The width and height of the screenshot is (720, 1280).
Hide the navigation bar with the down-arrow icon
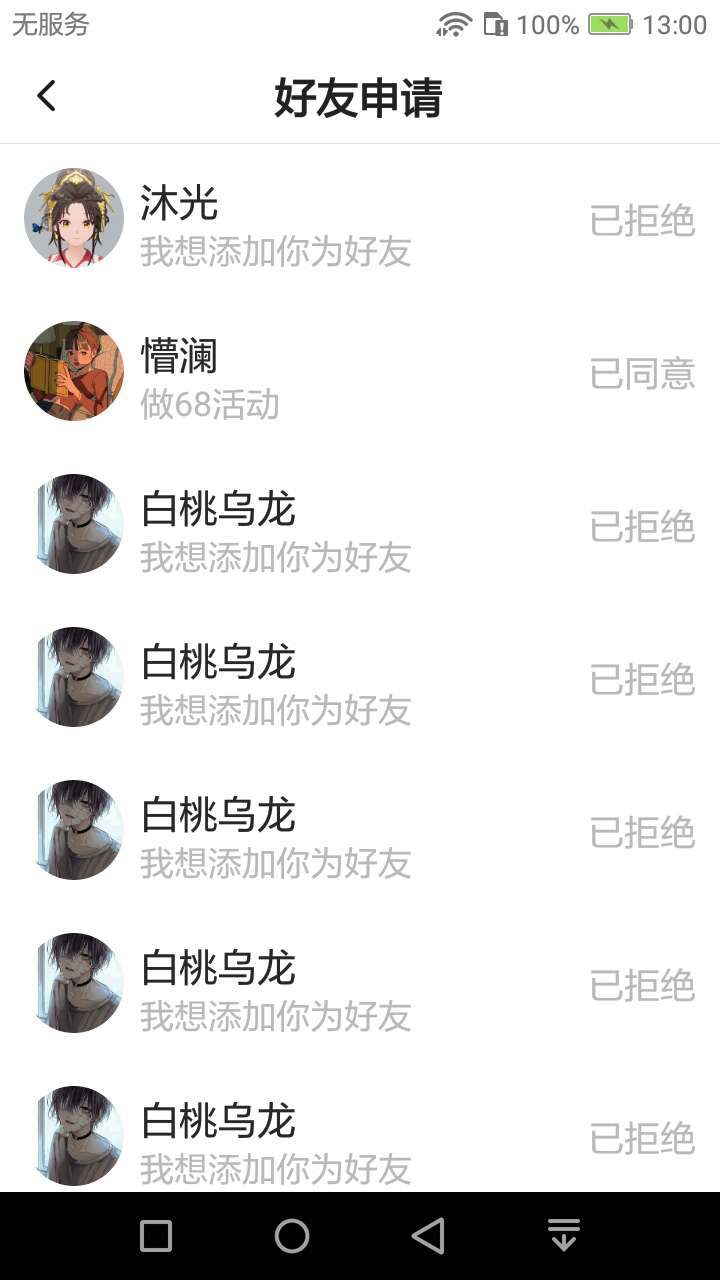coord(564,1236)
